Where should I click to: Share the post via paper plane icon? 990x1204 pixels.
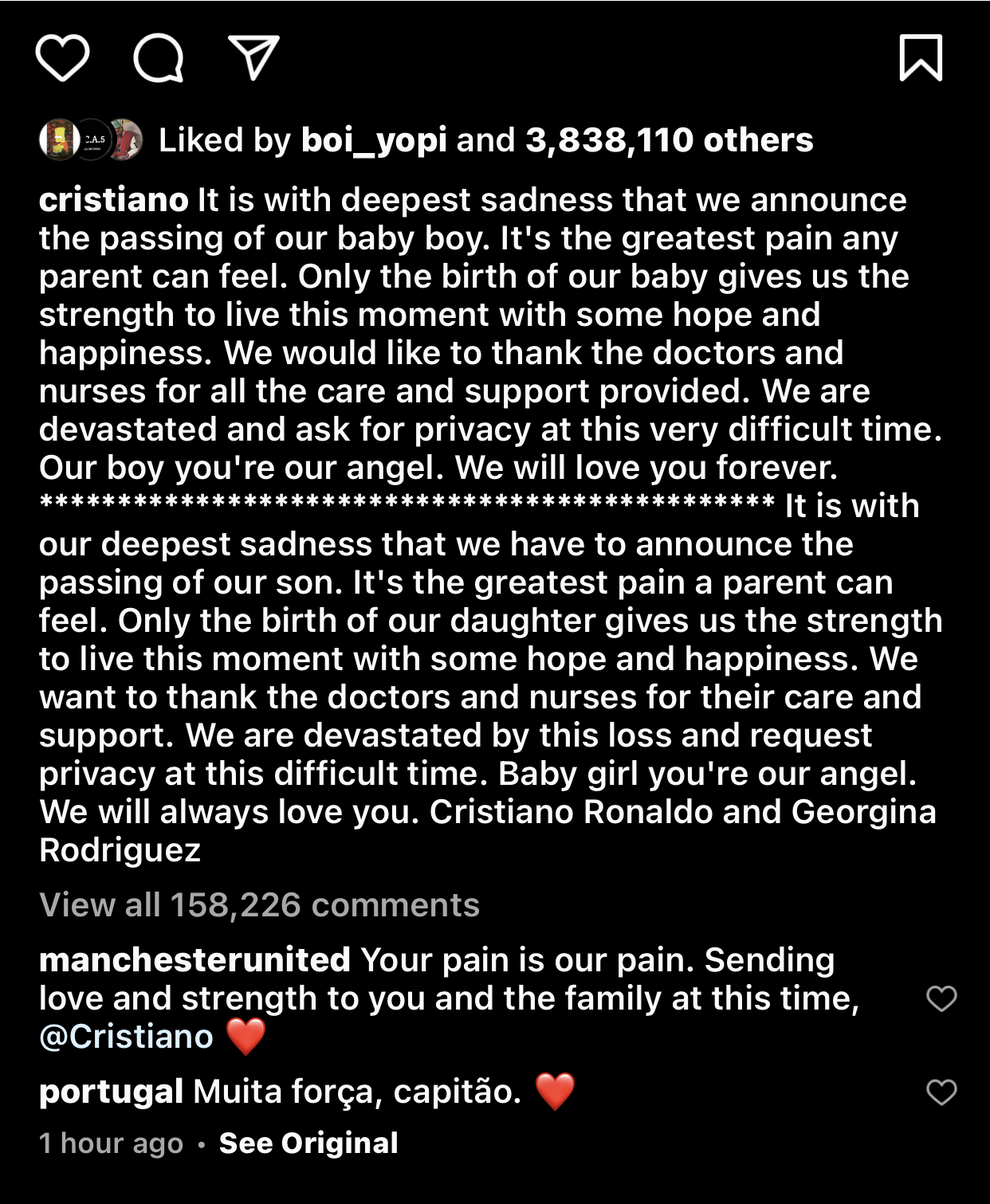[253, 57]
